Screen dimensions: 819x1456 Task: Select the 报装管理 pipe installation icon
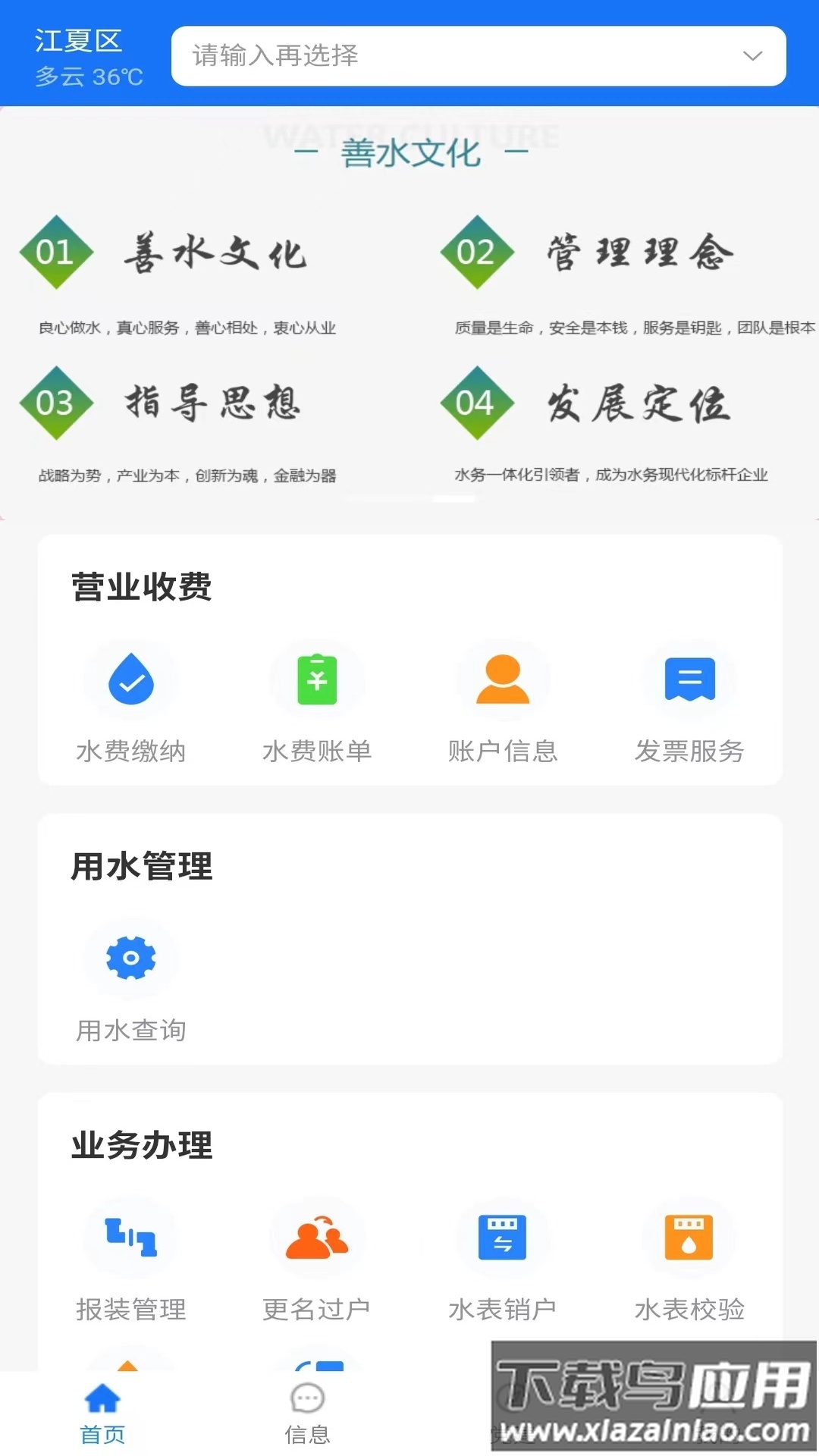tap(130, 1238)
